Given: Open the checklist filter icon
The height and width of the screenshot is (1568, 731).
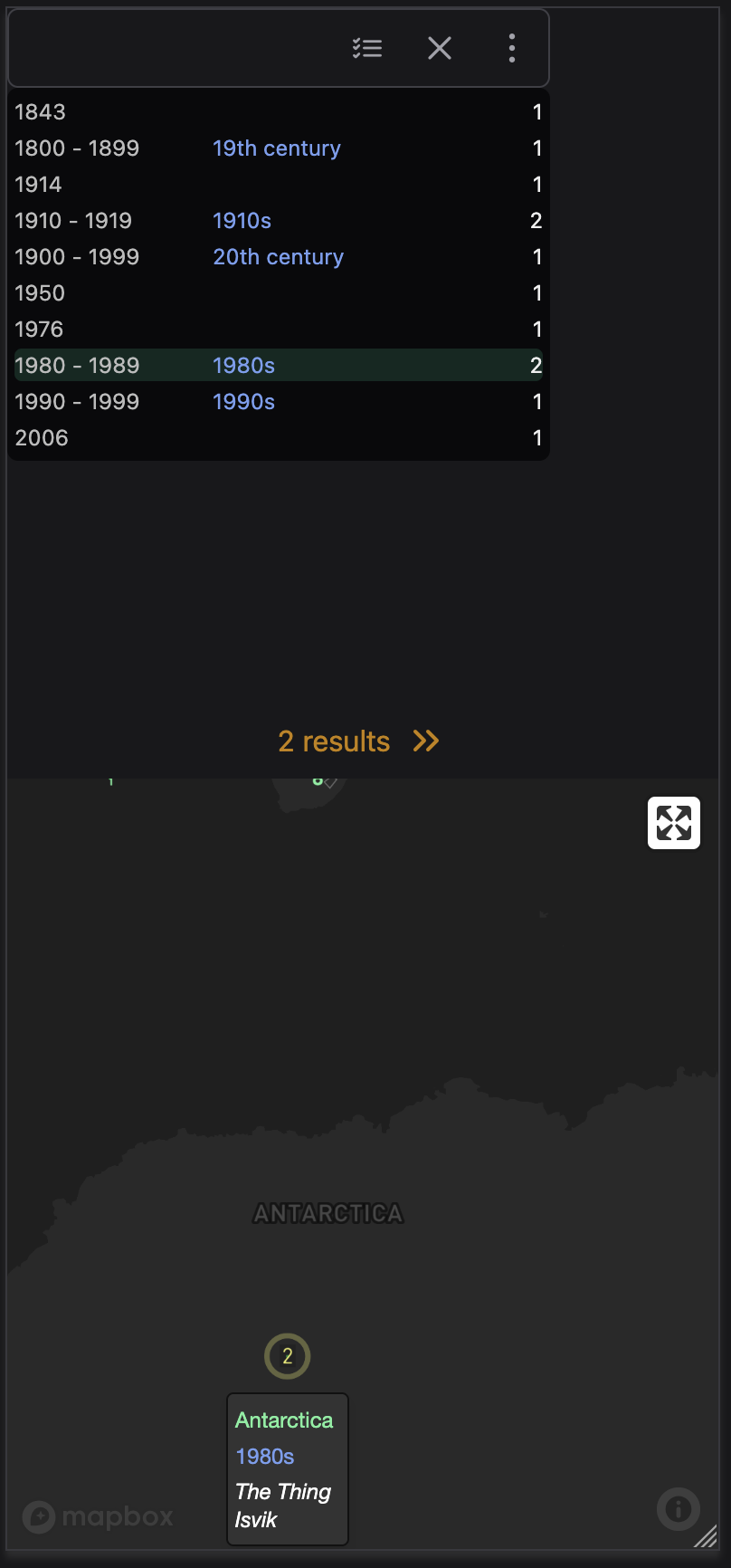Looking at the screenshot, I should tap(367, 48).
